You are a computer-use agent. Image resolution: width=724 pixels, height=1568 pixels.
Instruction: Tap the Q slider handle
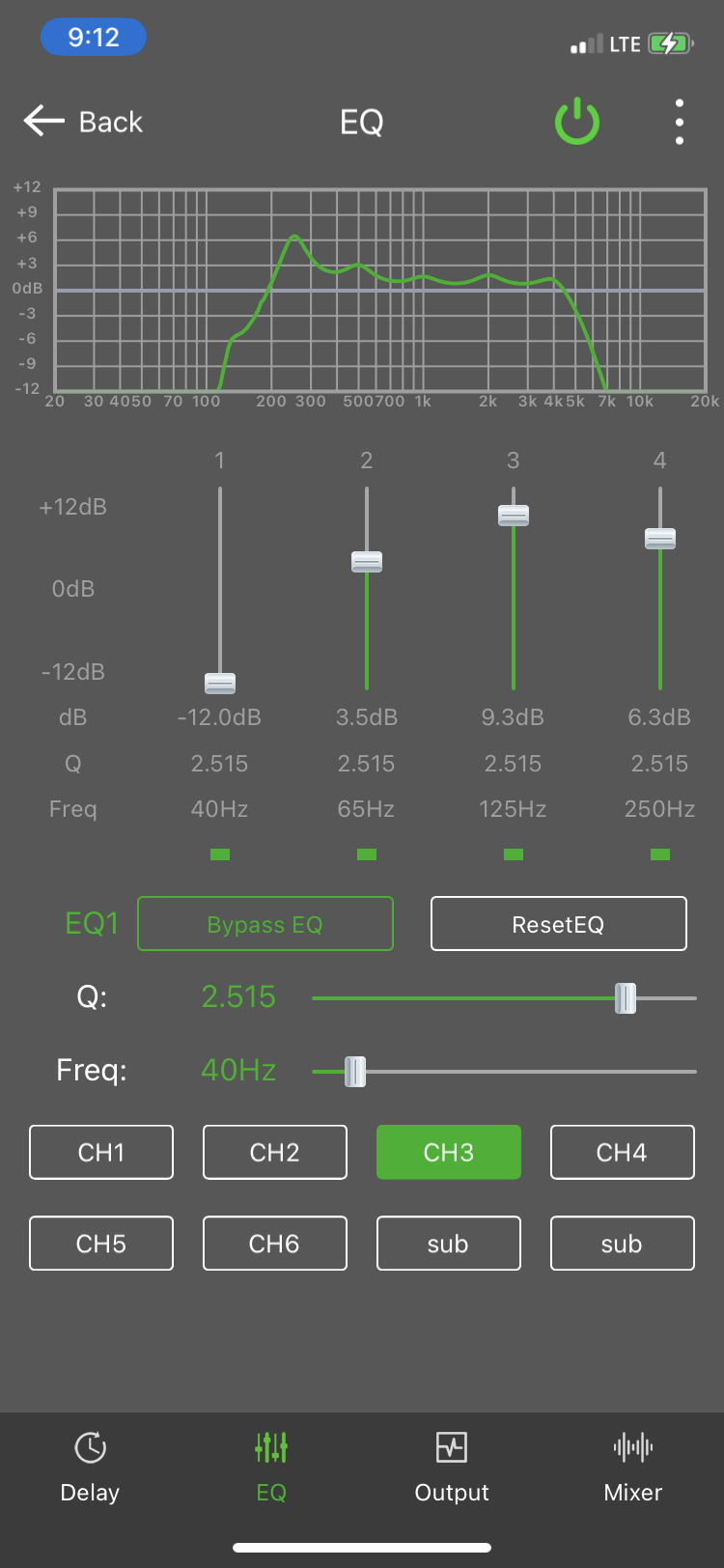tap(626, 997)
